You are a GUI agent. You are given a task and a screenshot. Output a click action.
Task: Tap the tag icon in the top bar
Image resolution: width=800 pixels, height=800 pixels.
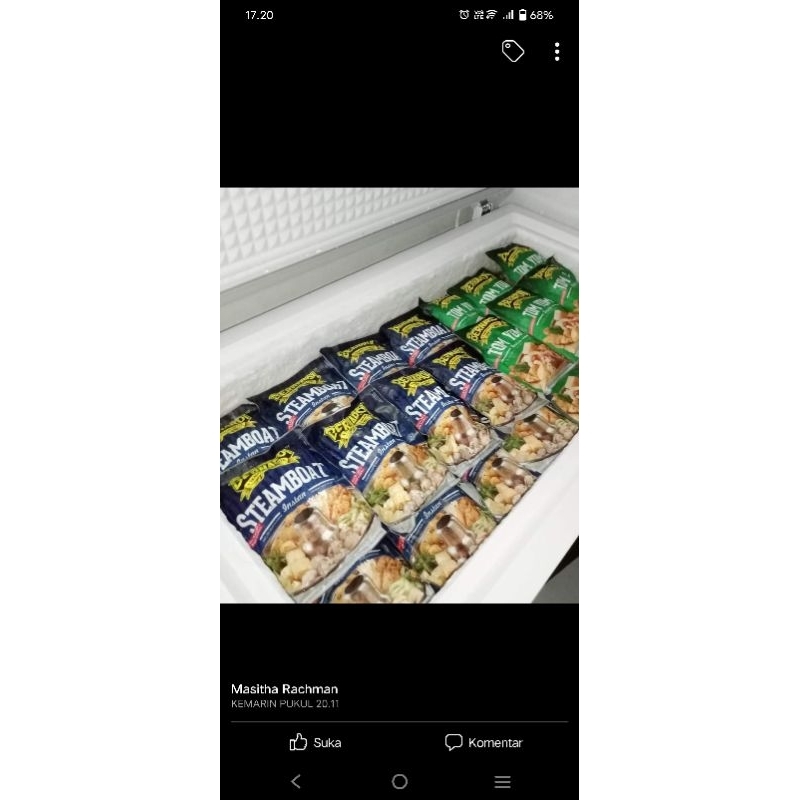[x=513, y=51]
